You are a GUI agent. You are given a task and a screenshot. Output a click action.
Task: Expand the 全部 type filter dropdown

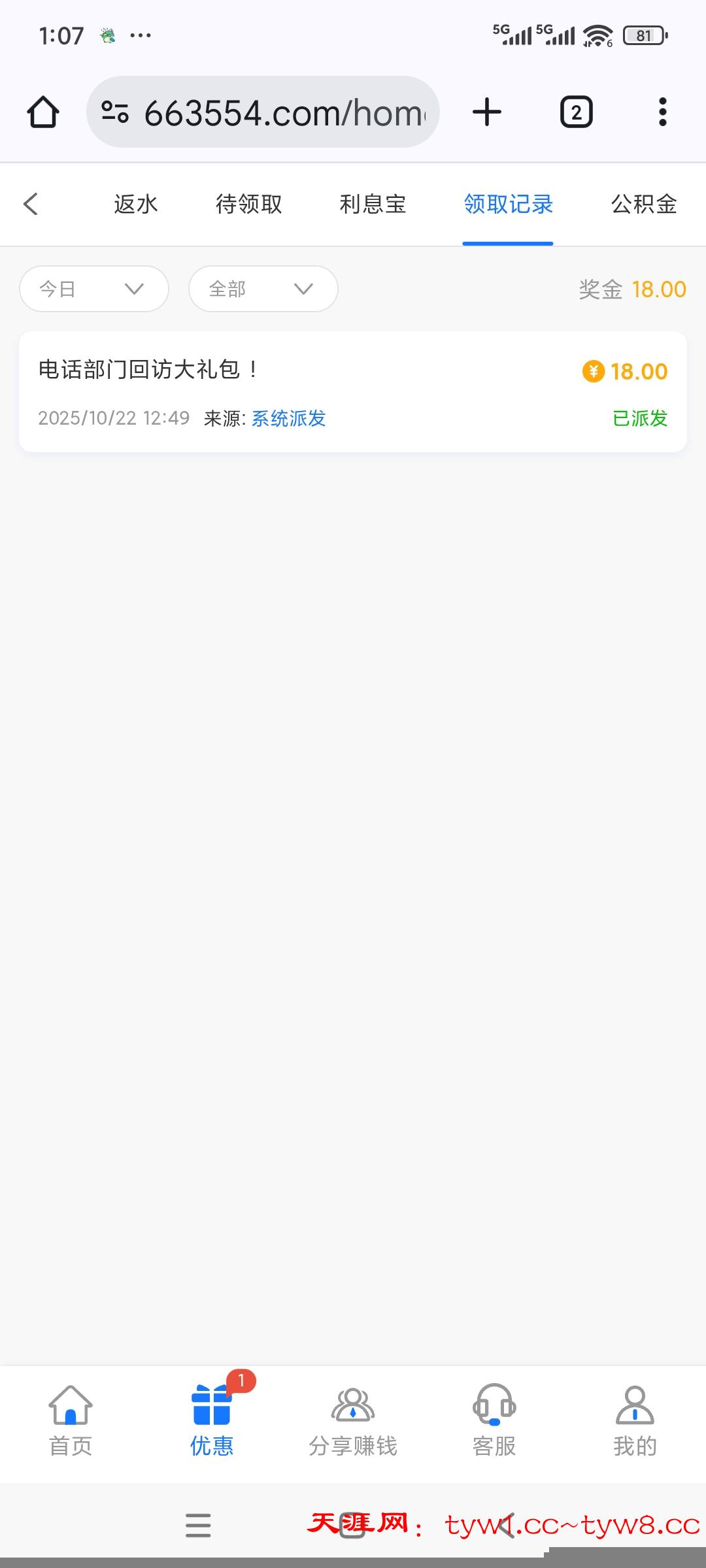pos(263,289)
